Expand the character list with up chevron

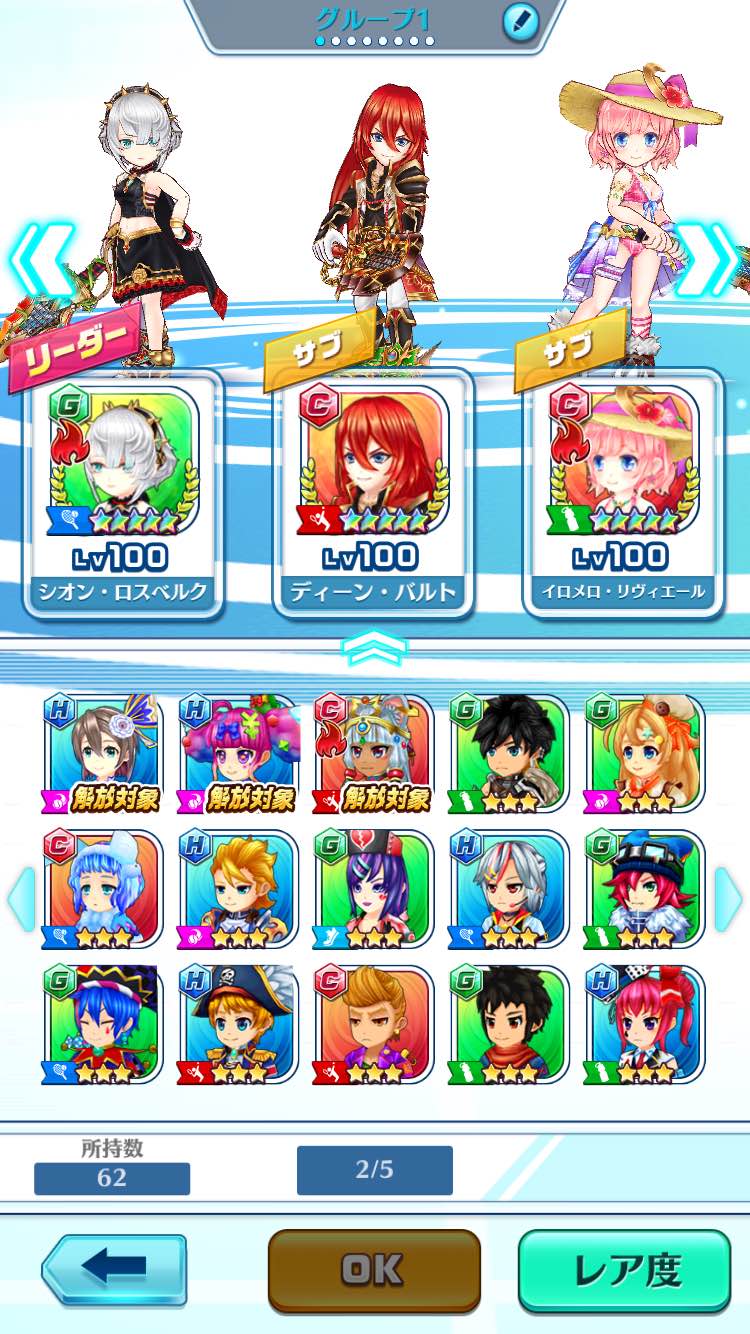(x=373, y=648)
